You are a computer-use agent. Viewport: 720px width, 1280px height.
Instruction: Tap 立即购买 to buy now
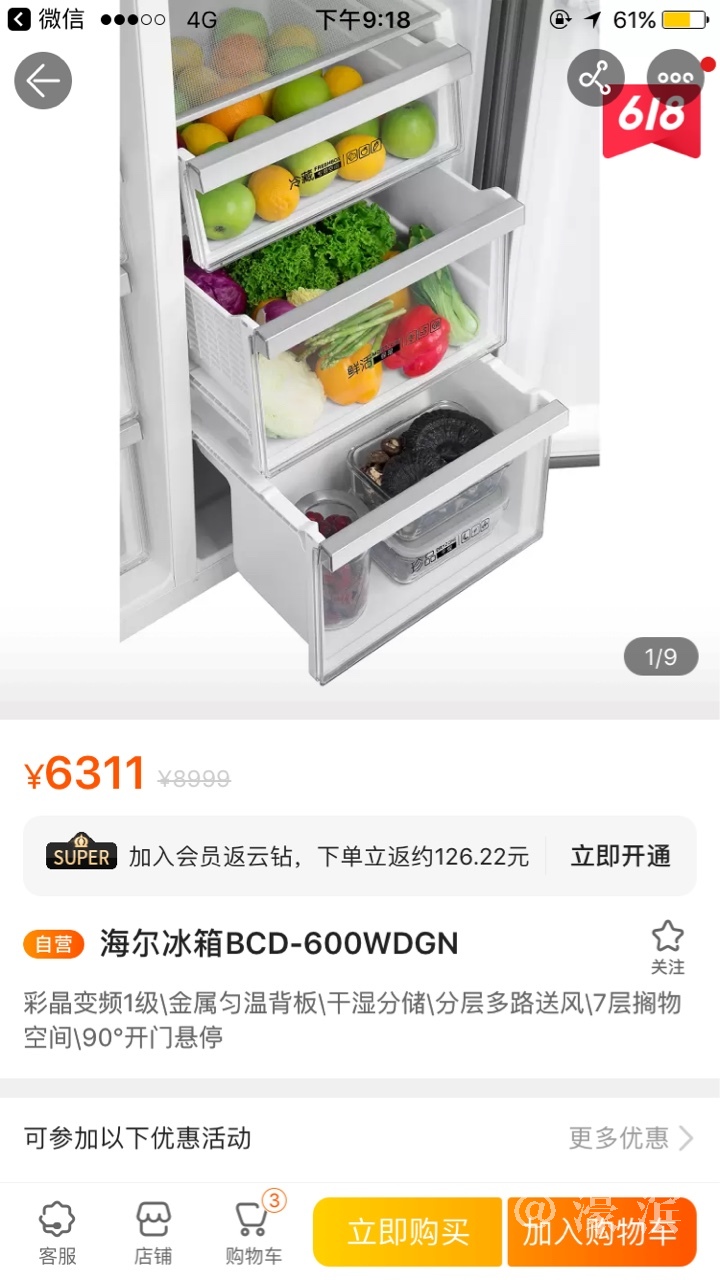point(408,1232)
